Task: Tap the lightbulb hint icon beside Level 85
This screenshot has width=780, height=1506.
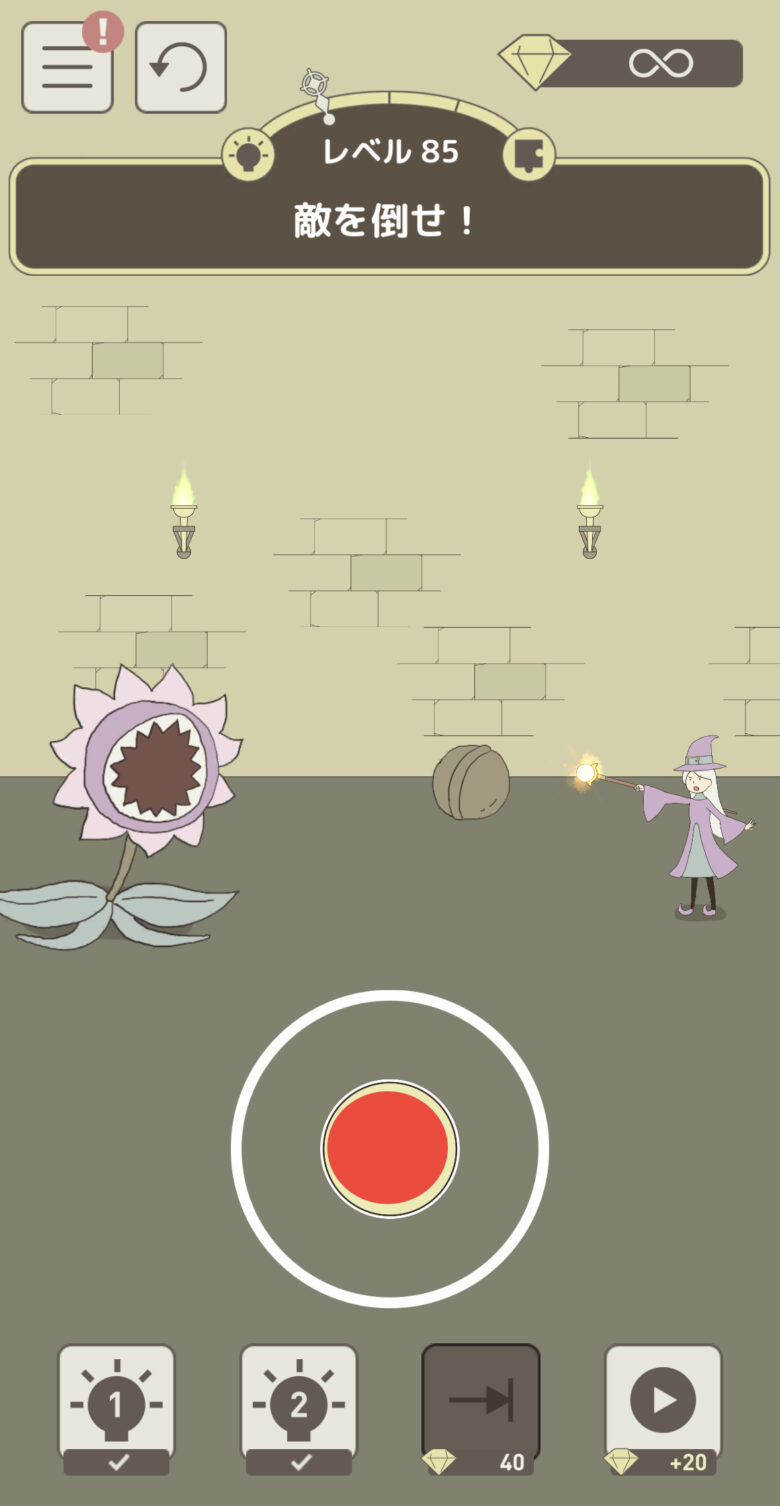Action: coord(248,156)
